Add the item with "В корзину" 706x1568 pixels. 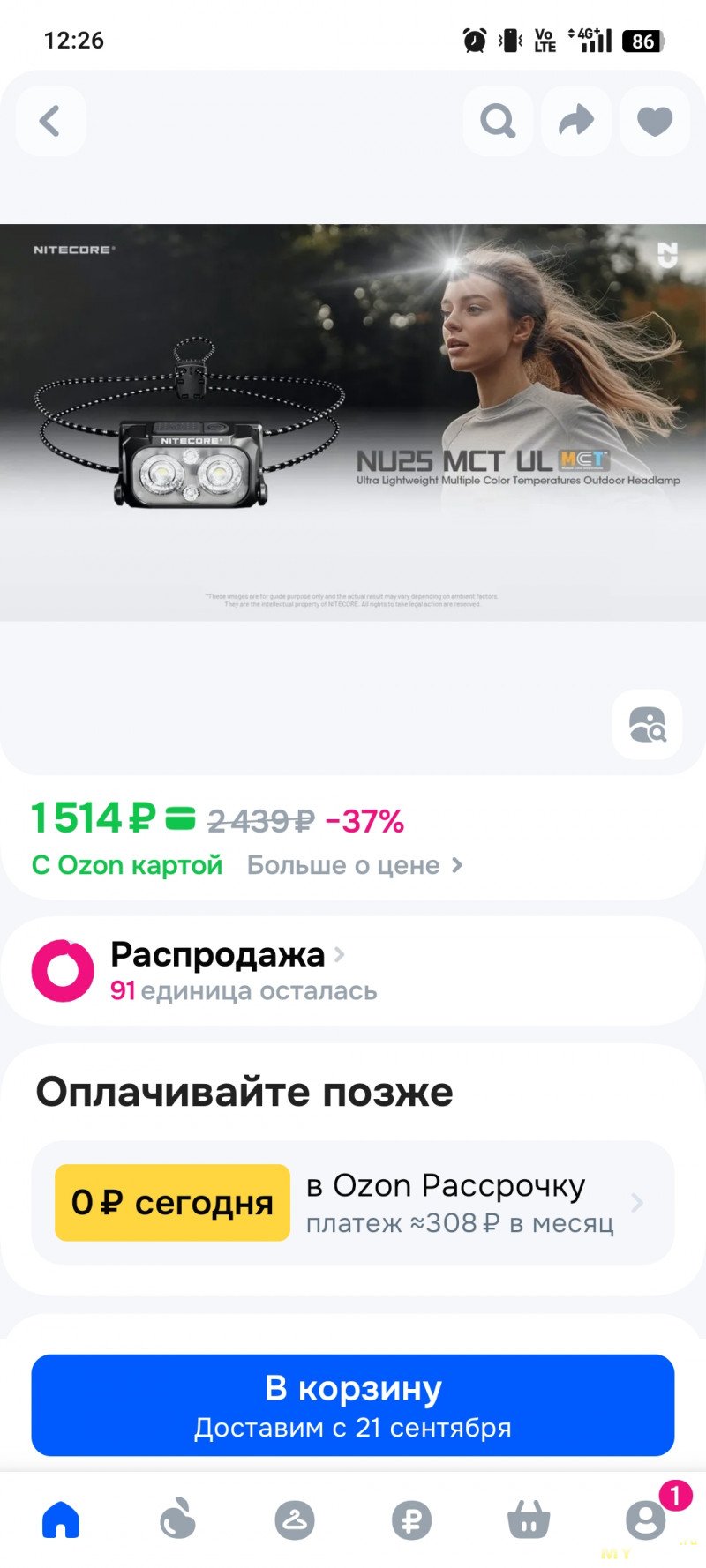tap(353, 1405)
